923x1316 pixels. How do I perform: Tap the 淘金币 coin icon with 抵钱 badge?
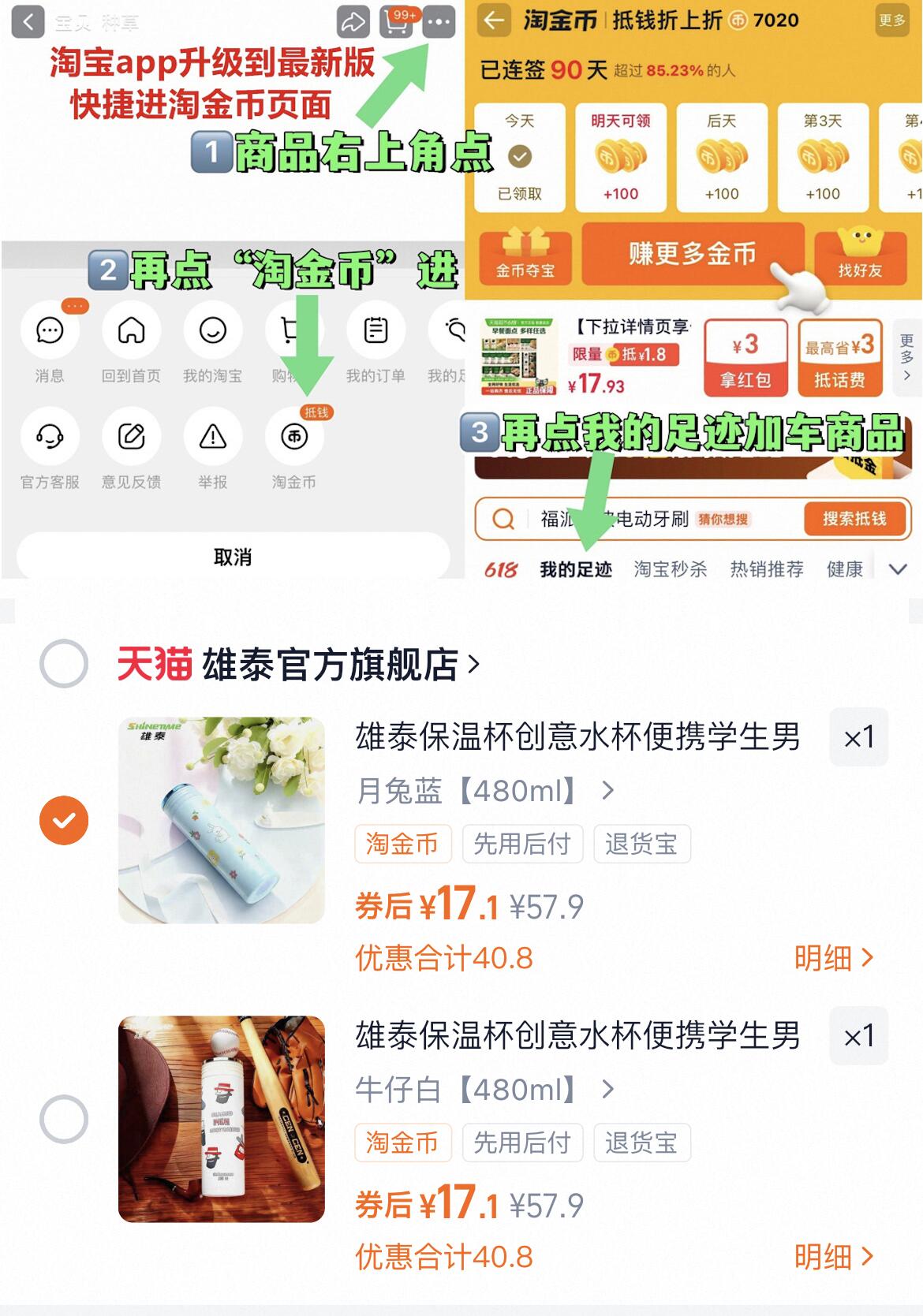[x=295, y=438]
